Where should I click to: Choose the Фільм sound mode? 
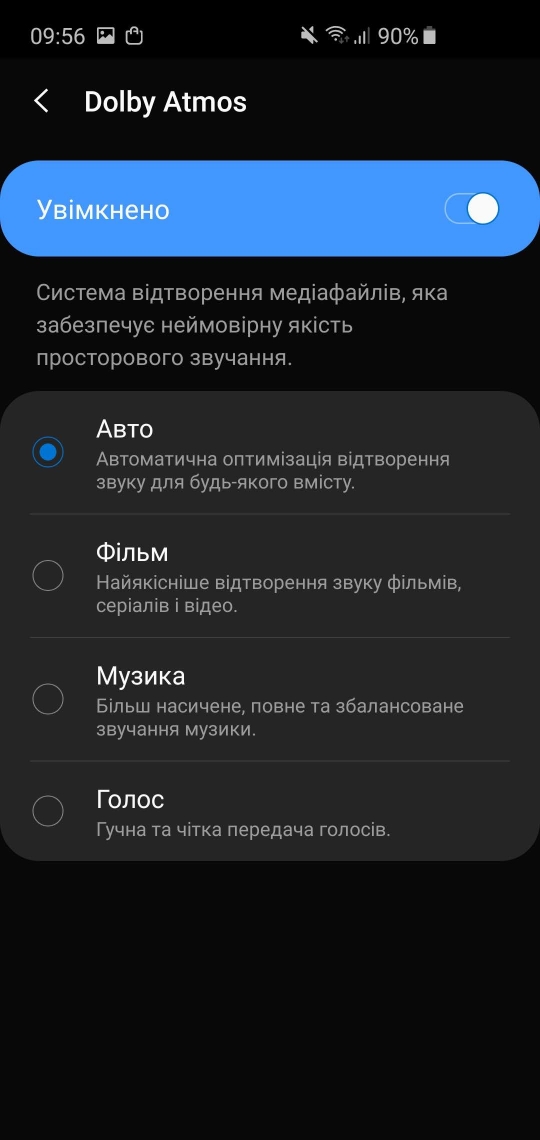tap(270, 576)
